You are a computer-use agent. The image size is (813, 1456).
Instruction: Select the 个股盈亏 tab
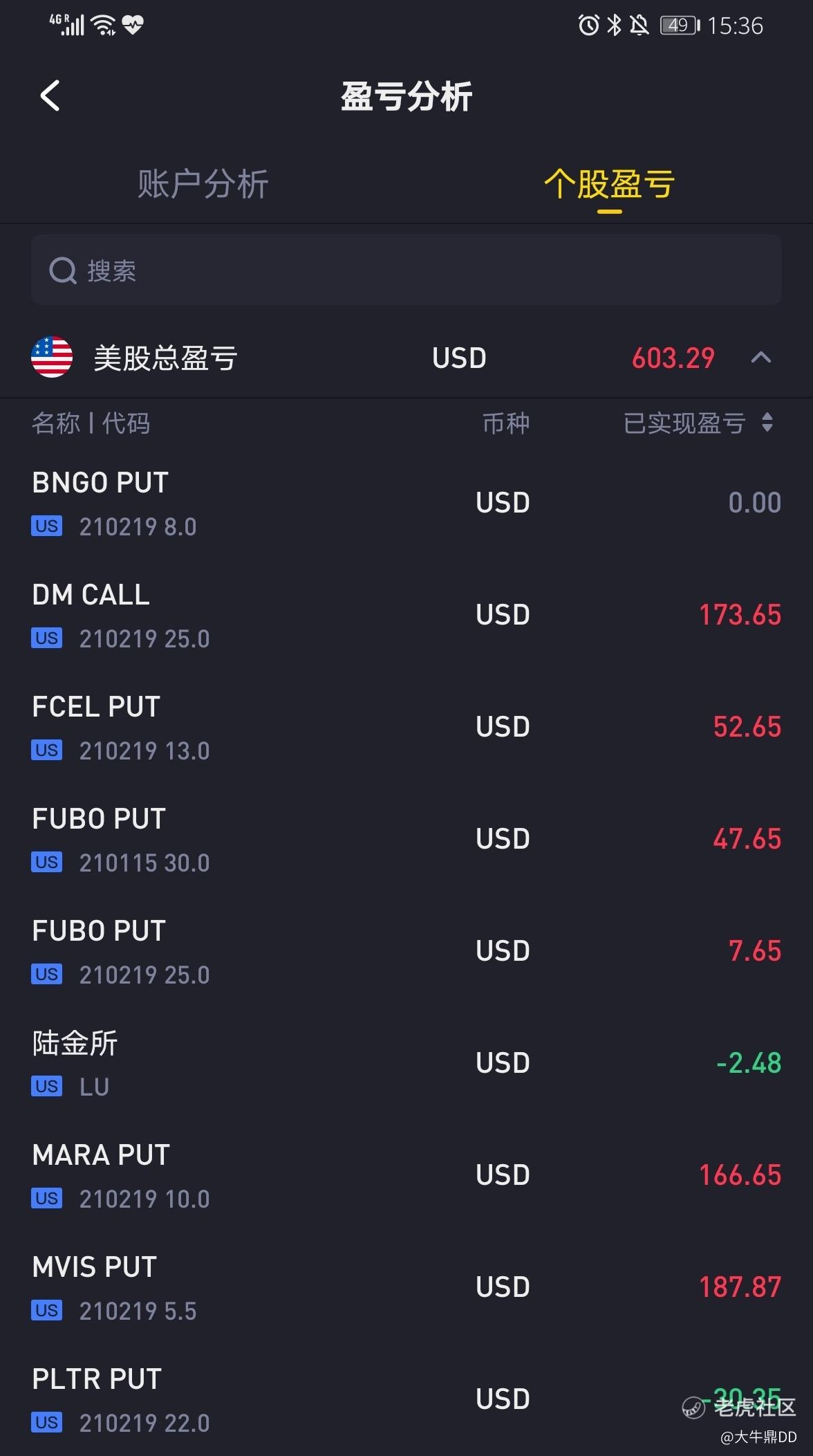tap(609, 184)
